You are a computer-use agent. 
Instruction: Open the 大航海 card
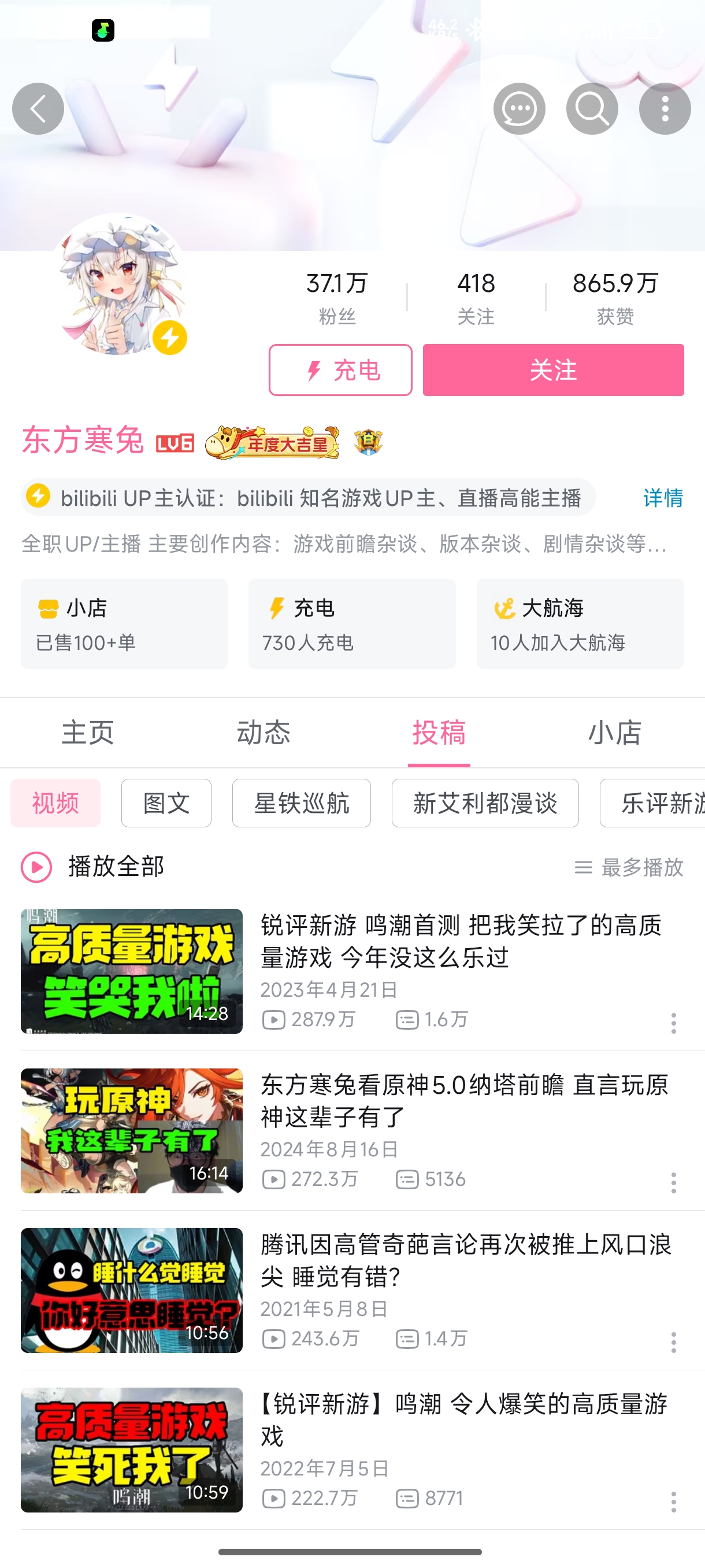(x=580, y=624)
